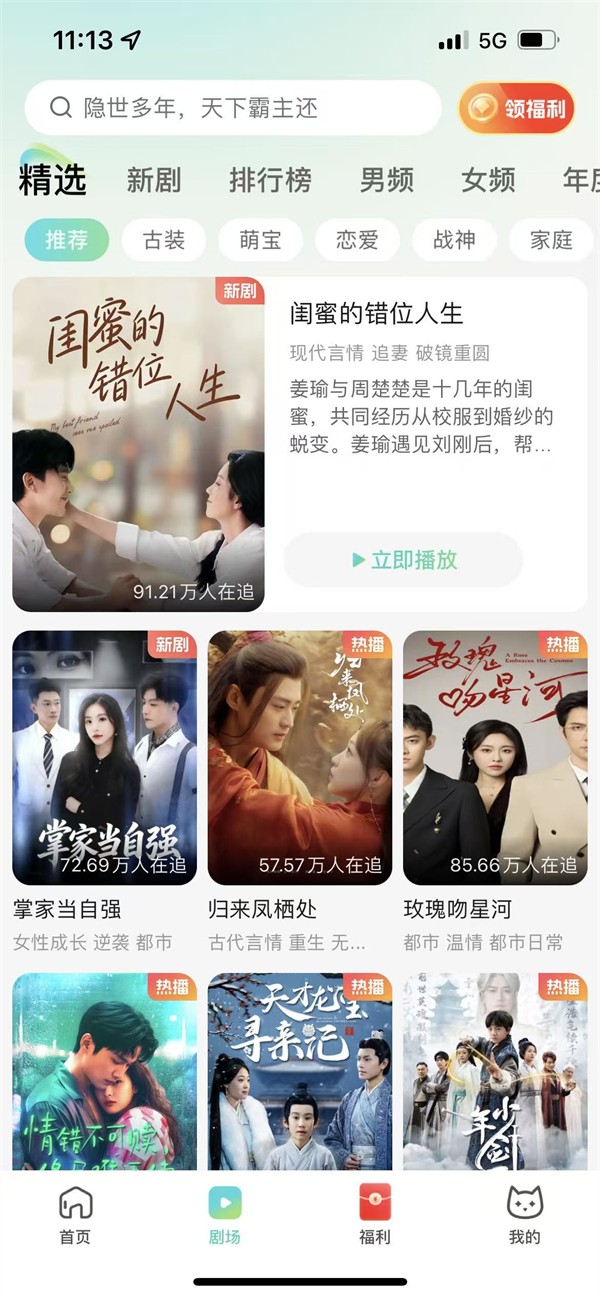The height and width of the screenshot is (1298, 600).
Task: Open the 福利 tab in bottom bar
Action: coord(375,1215)
